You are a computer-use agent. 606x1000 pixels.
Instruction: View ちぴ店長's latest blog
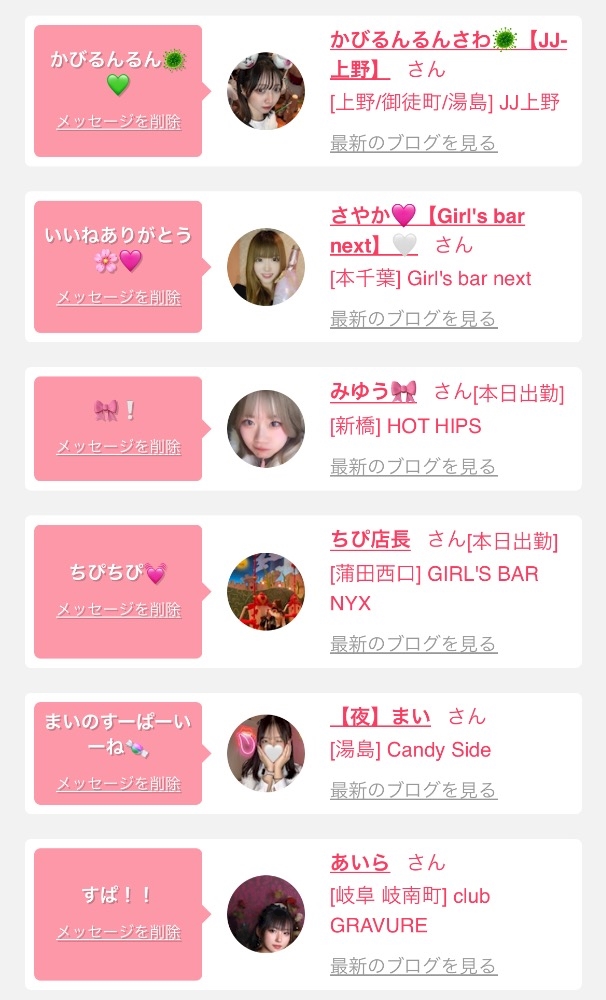413,644
